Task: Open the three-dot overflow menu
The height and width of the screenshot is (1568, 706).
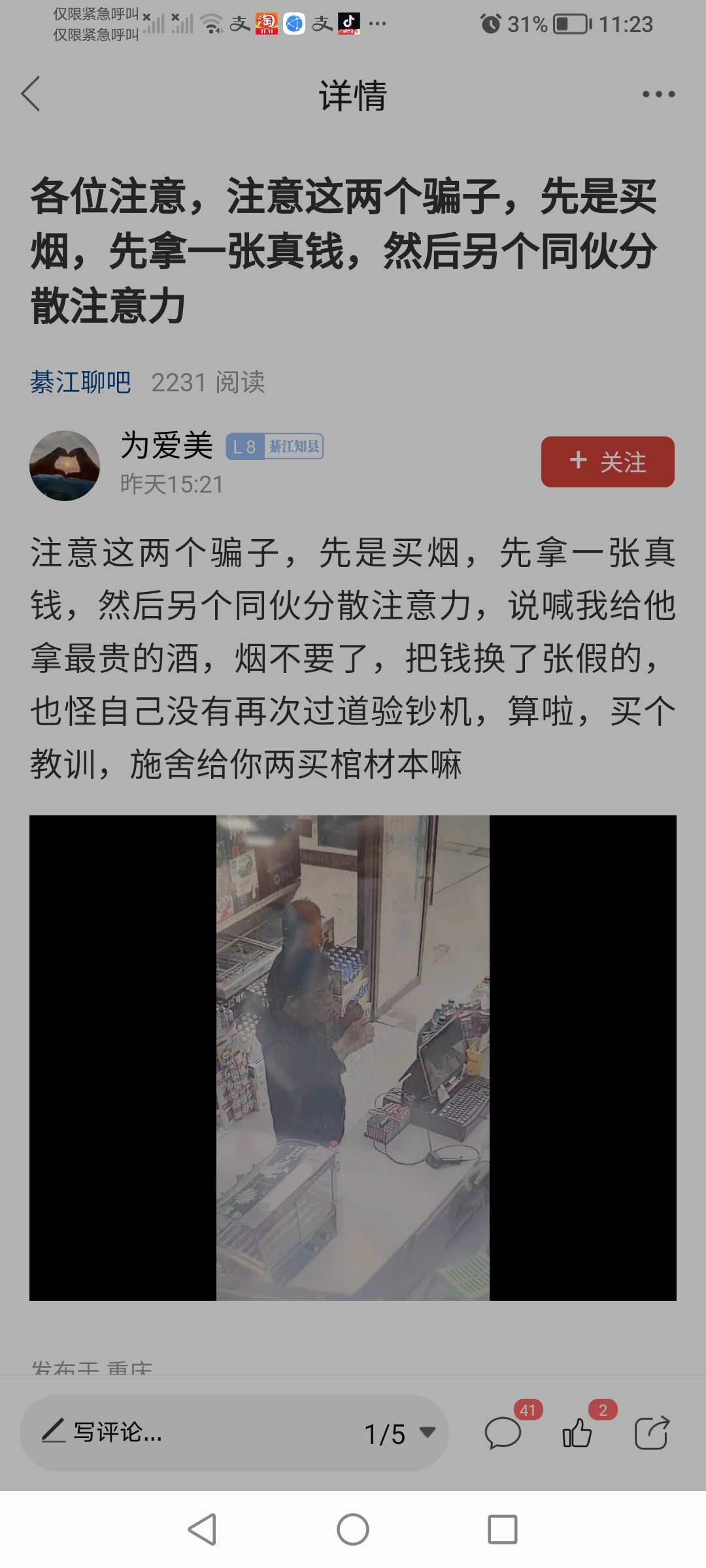Action: click(x=658, y=94)
